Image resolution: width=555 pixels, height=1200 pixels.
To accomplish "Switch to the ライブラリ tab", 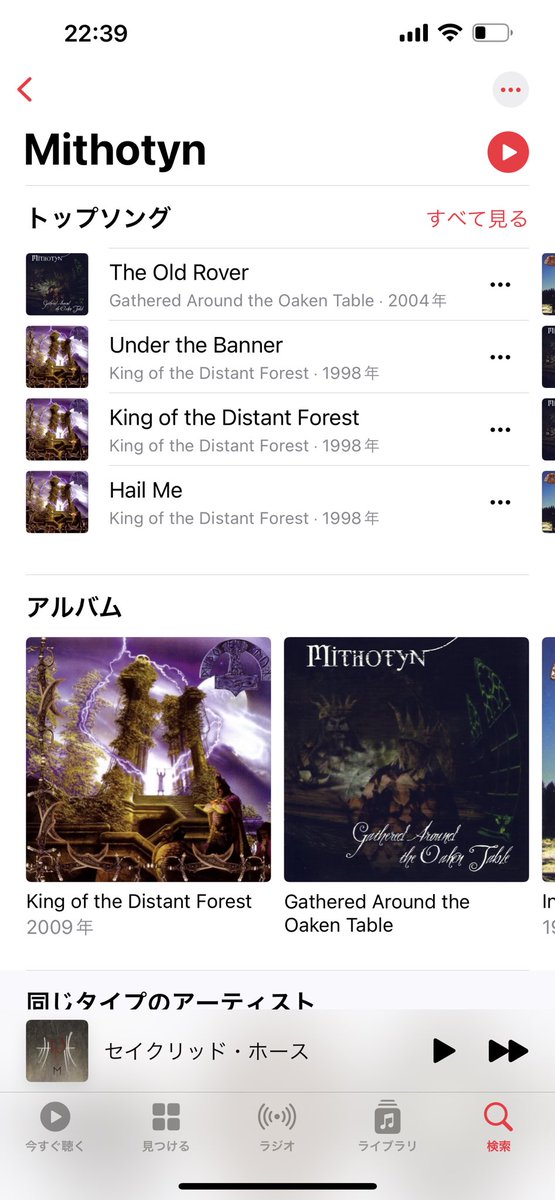I will tap(387, 1127).
